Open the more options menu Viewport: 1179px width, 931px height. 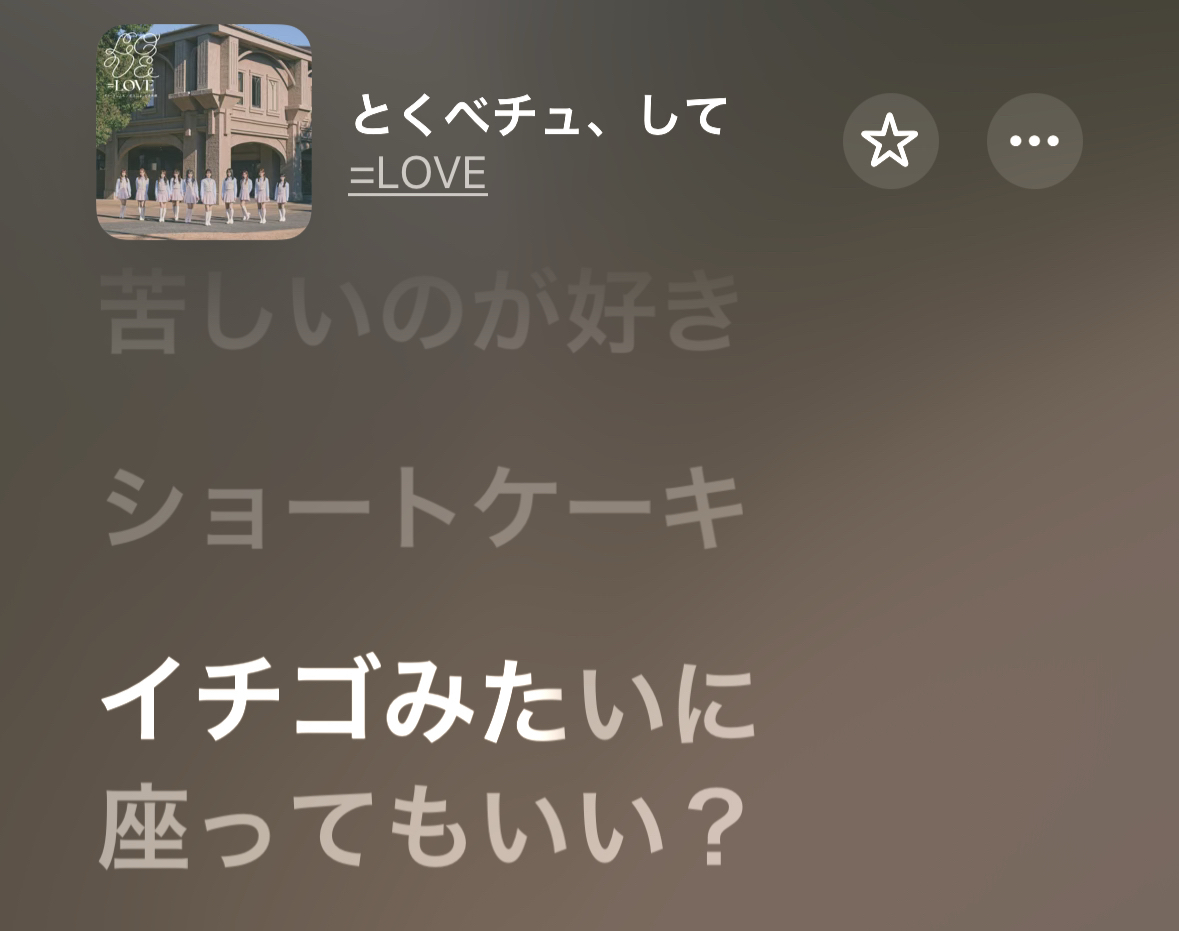1034,141
